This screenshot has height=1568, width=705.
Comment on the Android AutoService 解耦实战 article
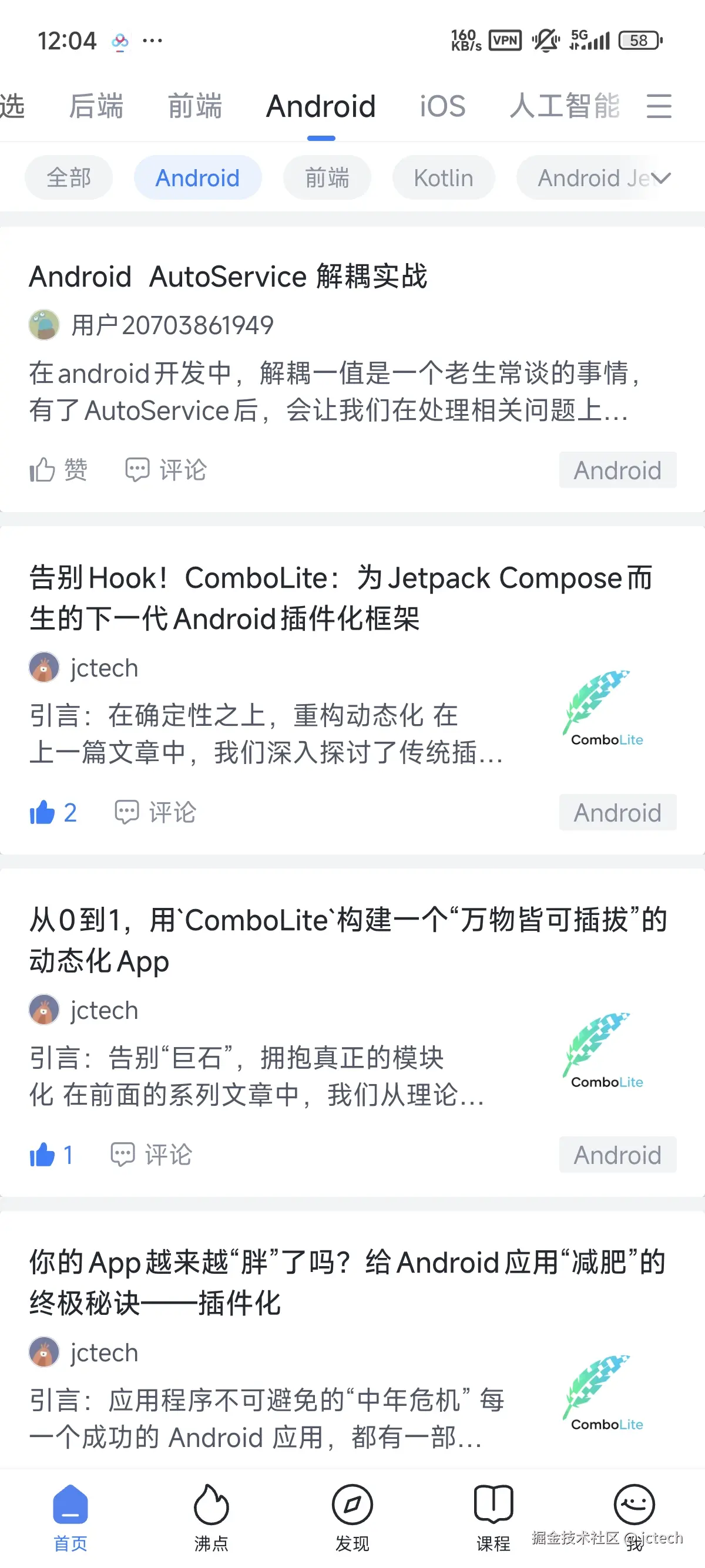(x=166, y=470)
